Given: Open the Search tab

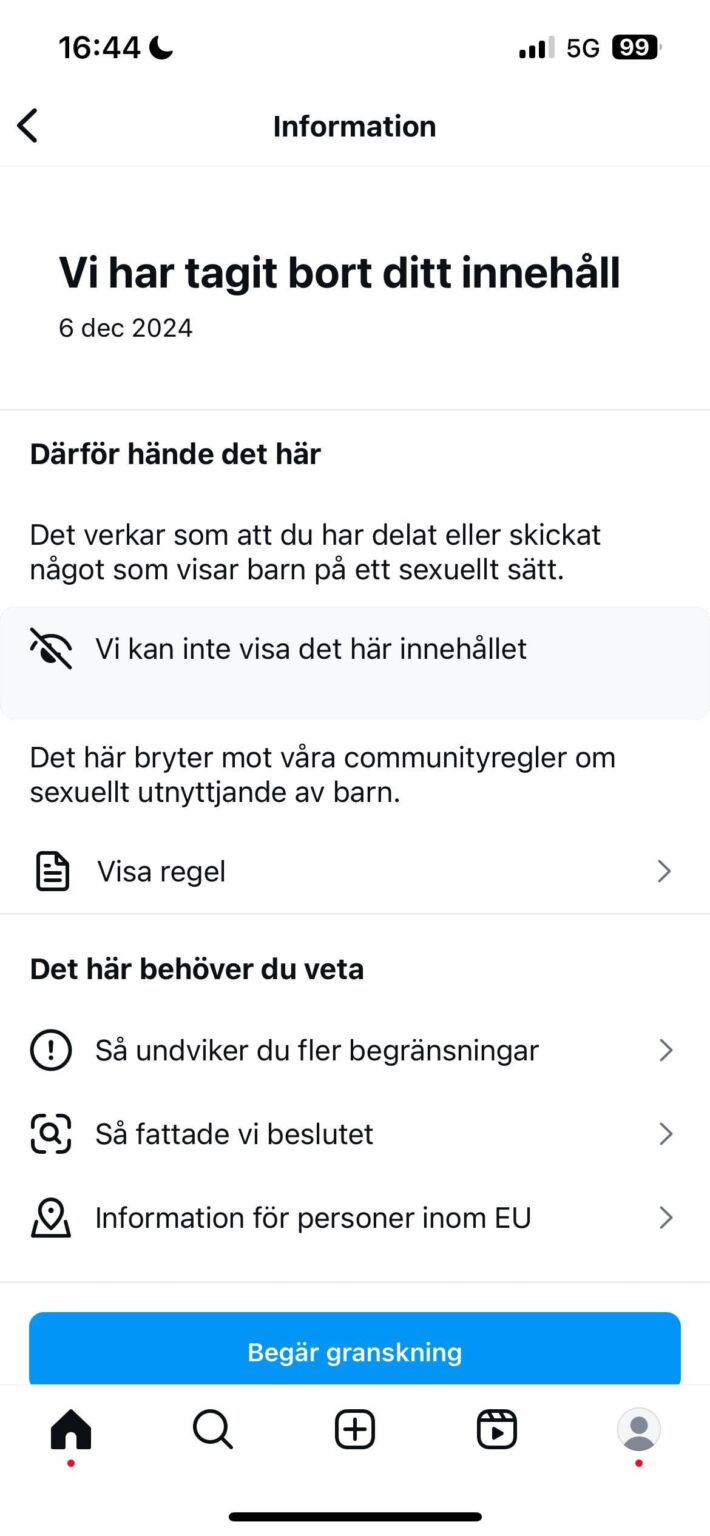Looking at the screenshot, I should 213,1430.
